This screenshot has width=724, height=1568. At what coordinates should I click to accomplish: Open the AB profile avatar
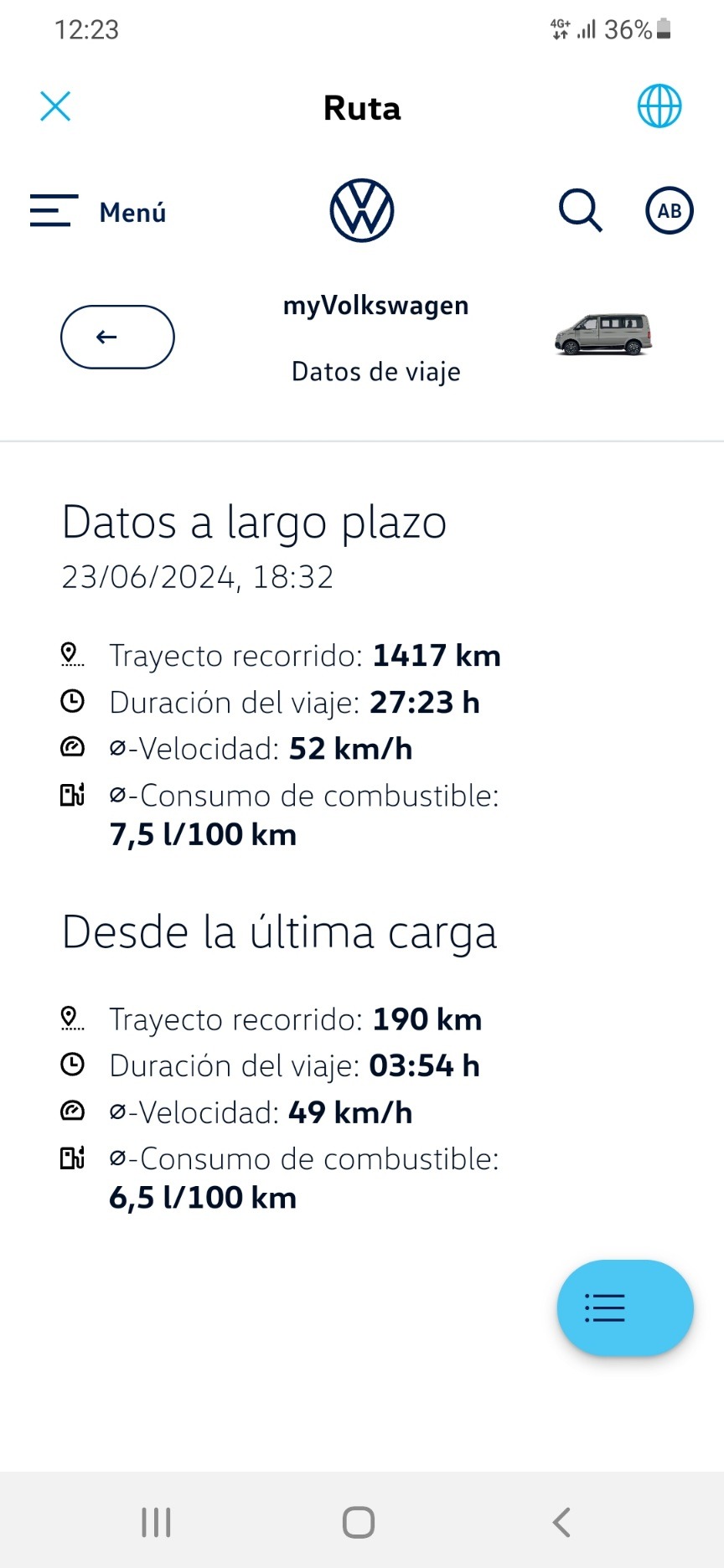coord(670,210)
